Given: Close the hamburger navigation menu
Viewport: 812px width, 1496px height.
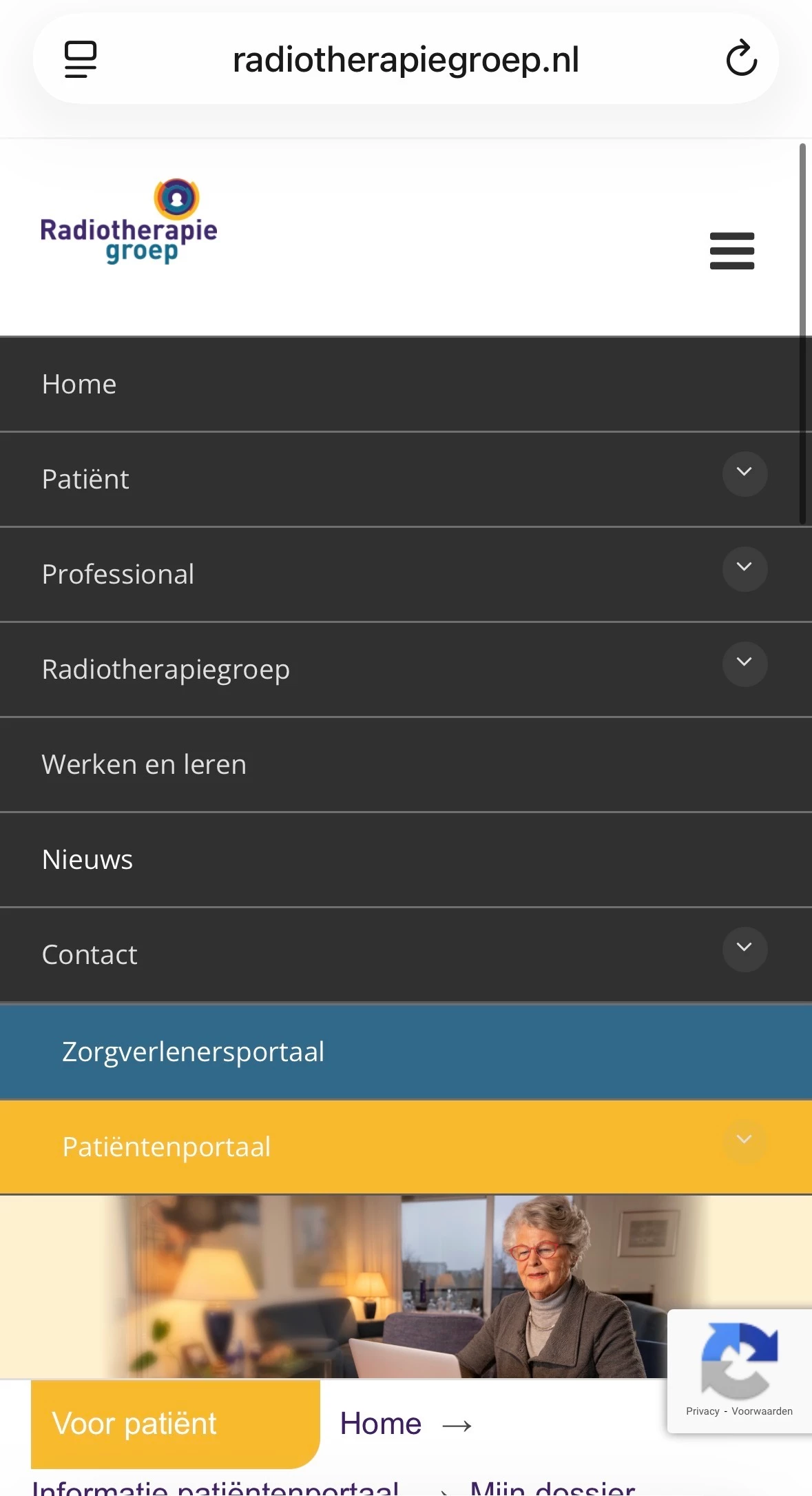Looking at the screenshot, I should [731, 251].
